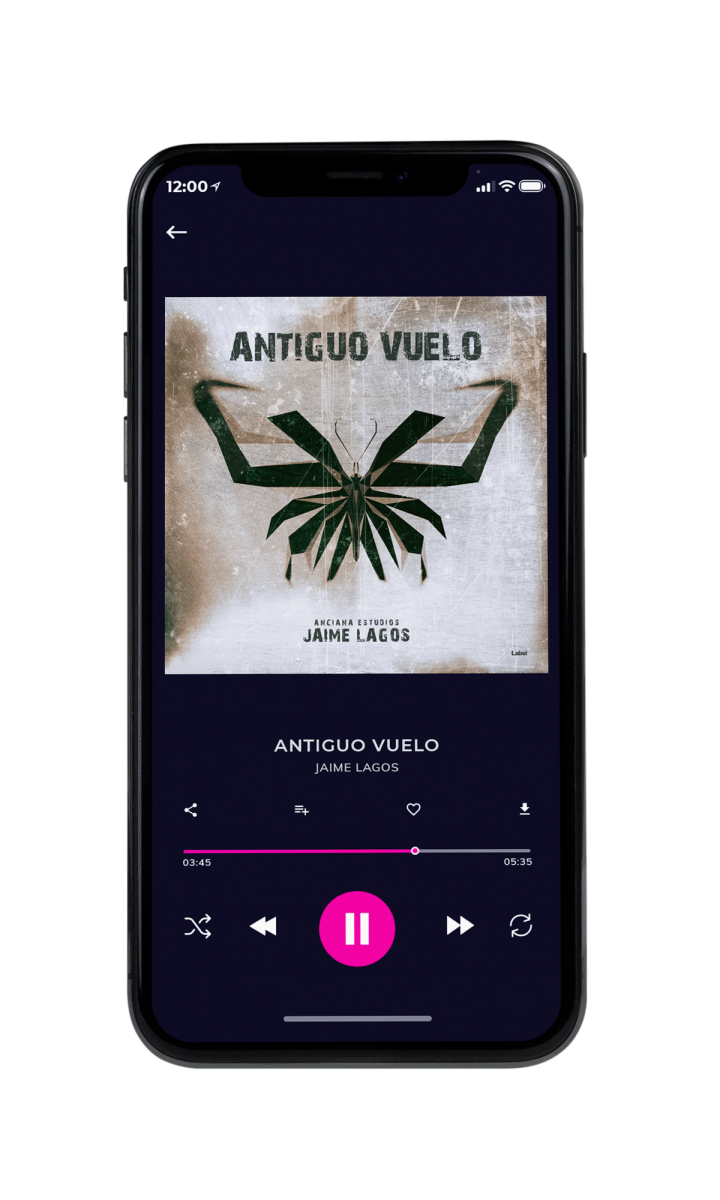The height and width of the screenshot is (1200, 720).
Task: Tap the playback progress bar to seek
Action: click(357, 851)
